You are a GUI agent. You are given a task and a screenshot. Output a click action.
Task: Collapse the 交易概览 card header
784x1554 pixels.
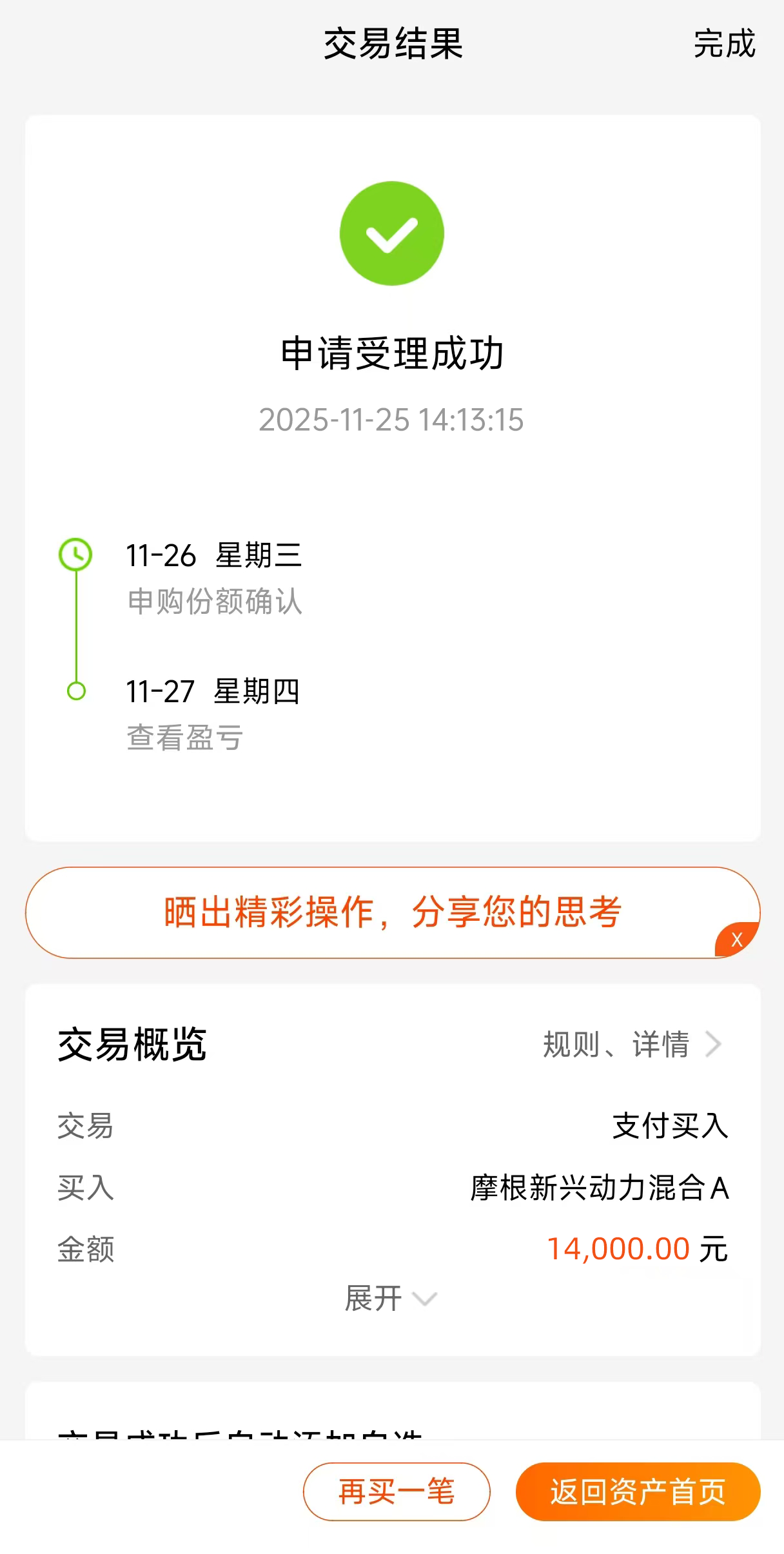tap(132, 1043)
